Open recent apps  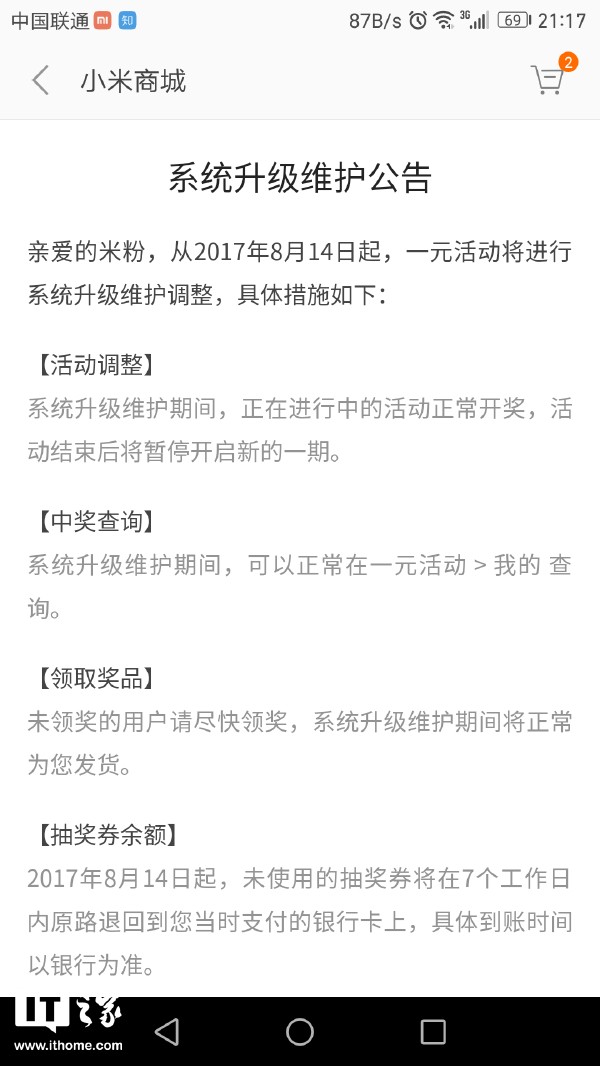click(x=433, y=1031)
